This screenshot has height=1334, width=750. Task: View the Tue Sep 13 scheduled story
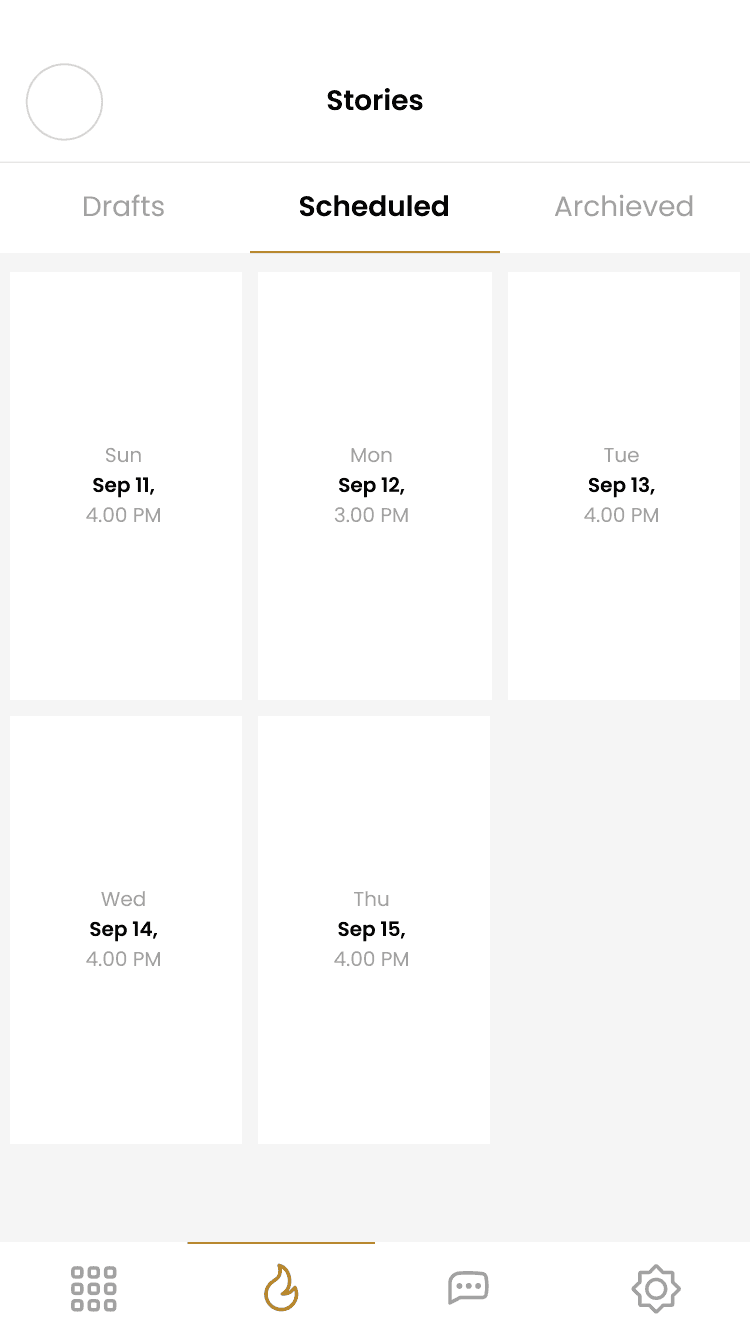(x=623, y=486)
